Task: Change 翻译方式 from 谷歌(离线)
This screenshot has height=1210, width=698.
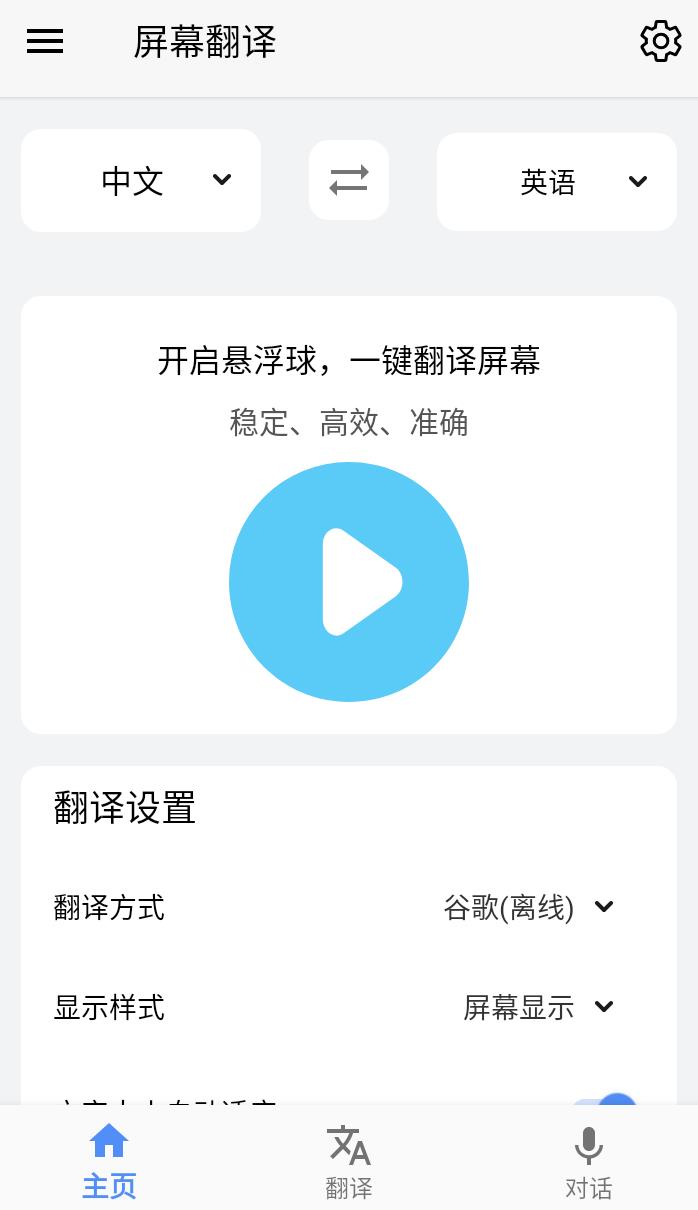Action: click(528, 908)
